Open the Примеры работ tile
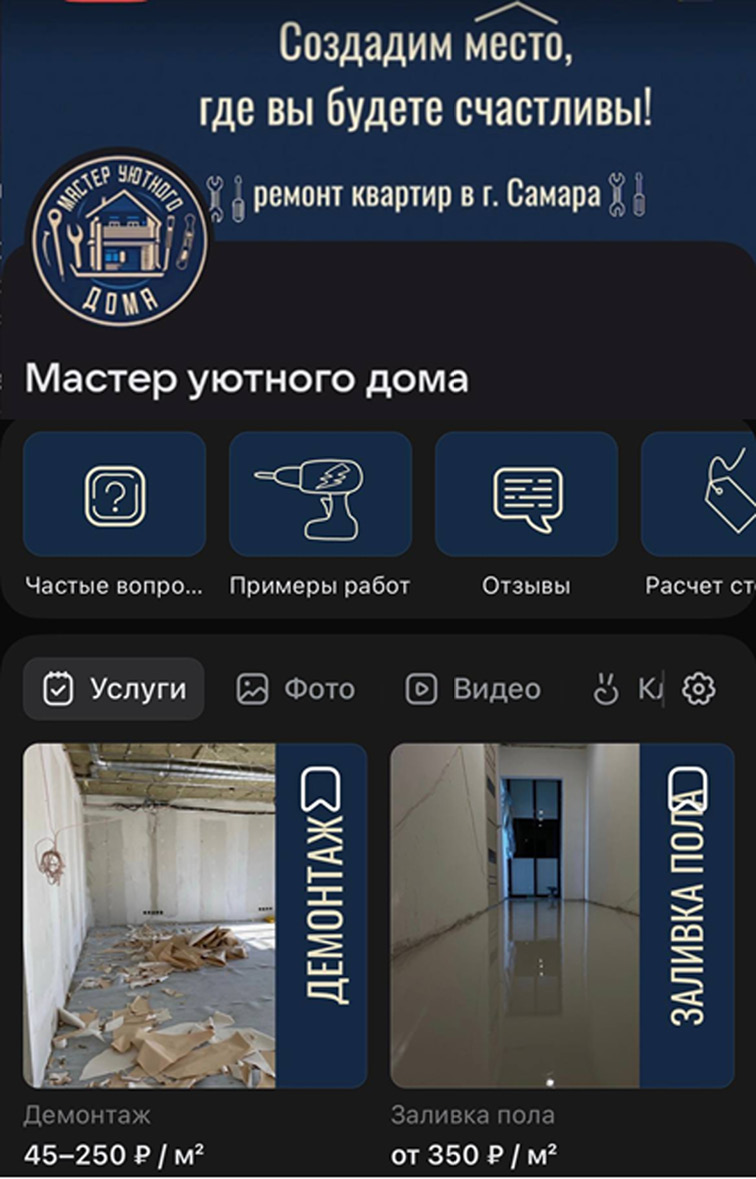The width and height of the screenshot is (756, 1179). pyautogui.click(x=320, y=494)
